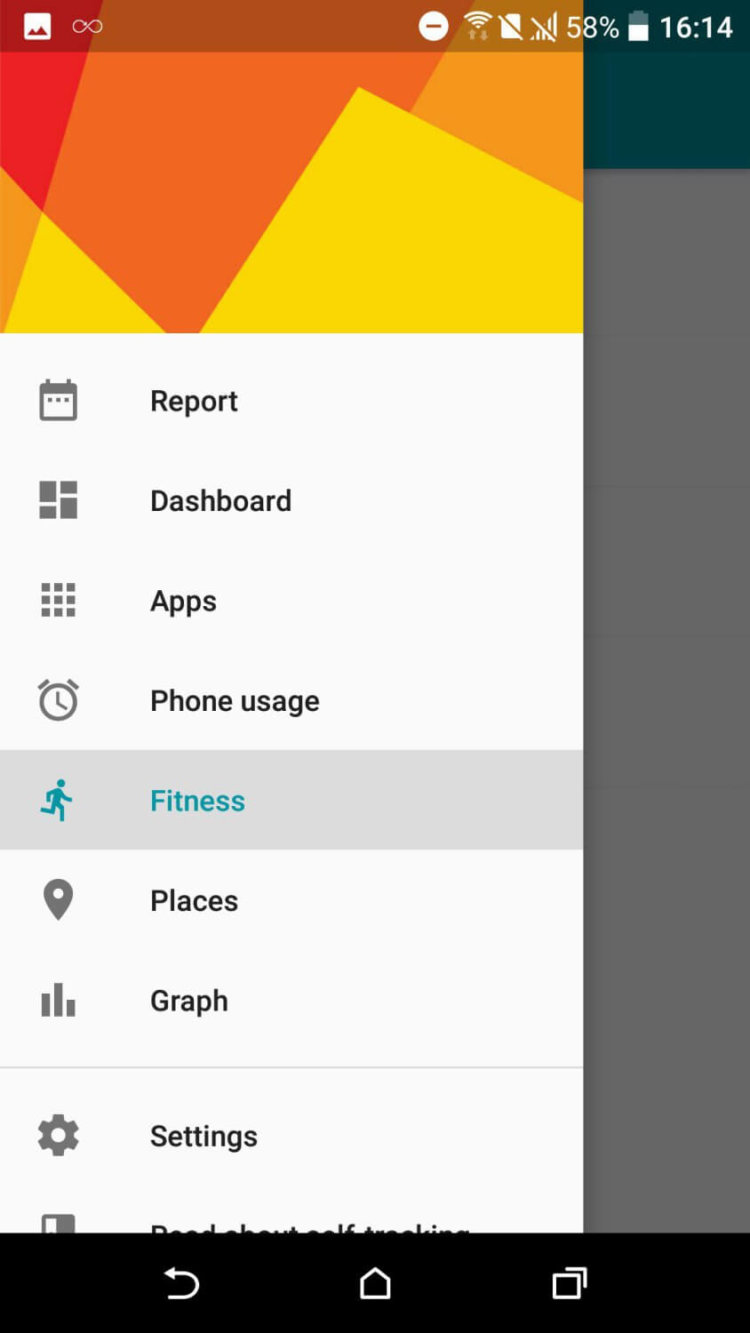Tap the system back button
The height and width of the screenshot is (1333, 750).
182,1283
